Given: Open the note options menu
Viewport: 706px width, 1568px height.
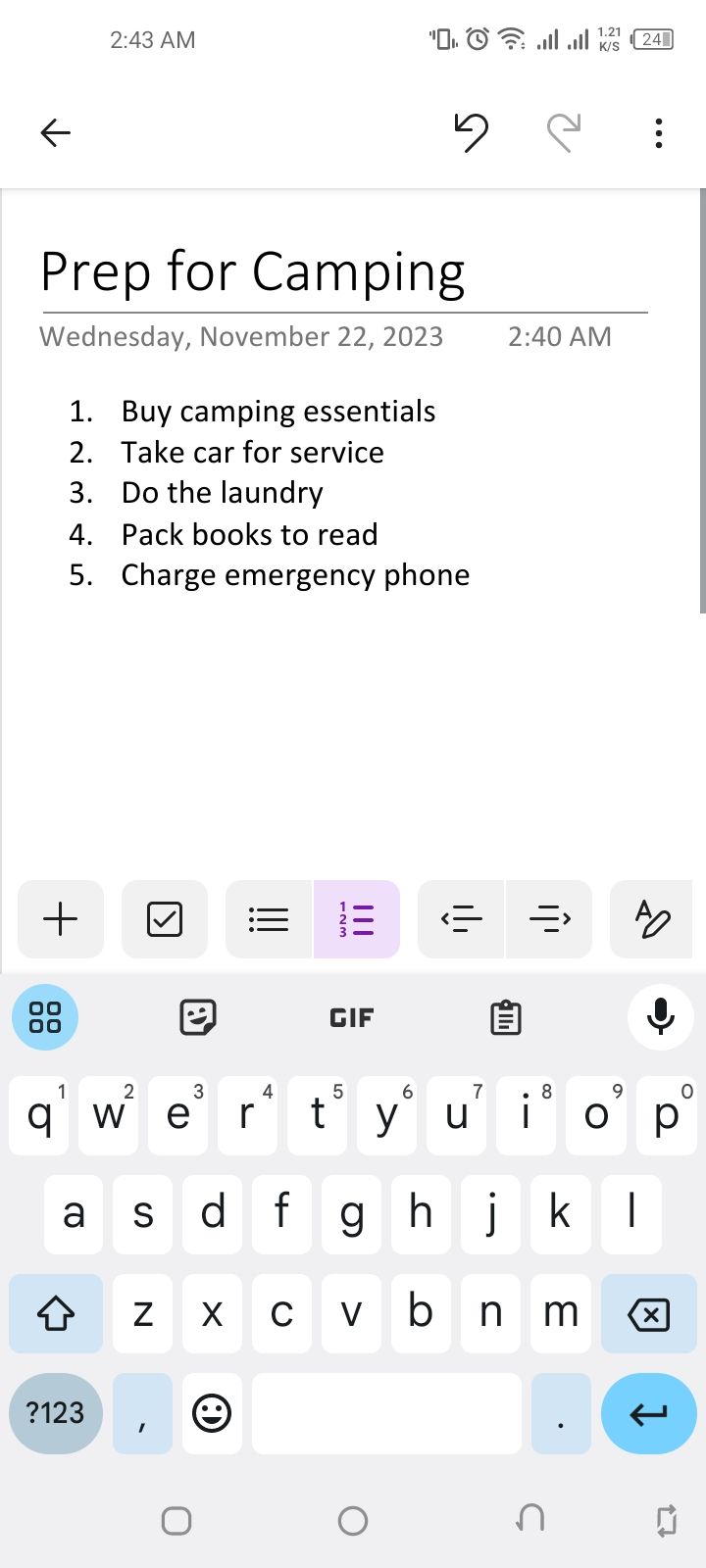Looking at the screenshot, I should 658,132.
